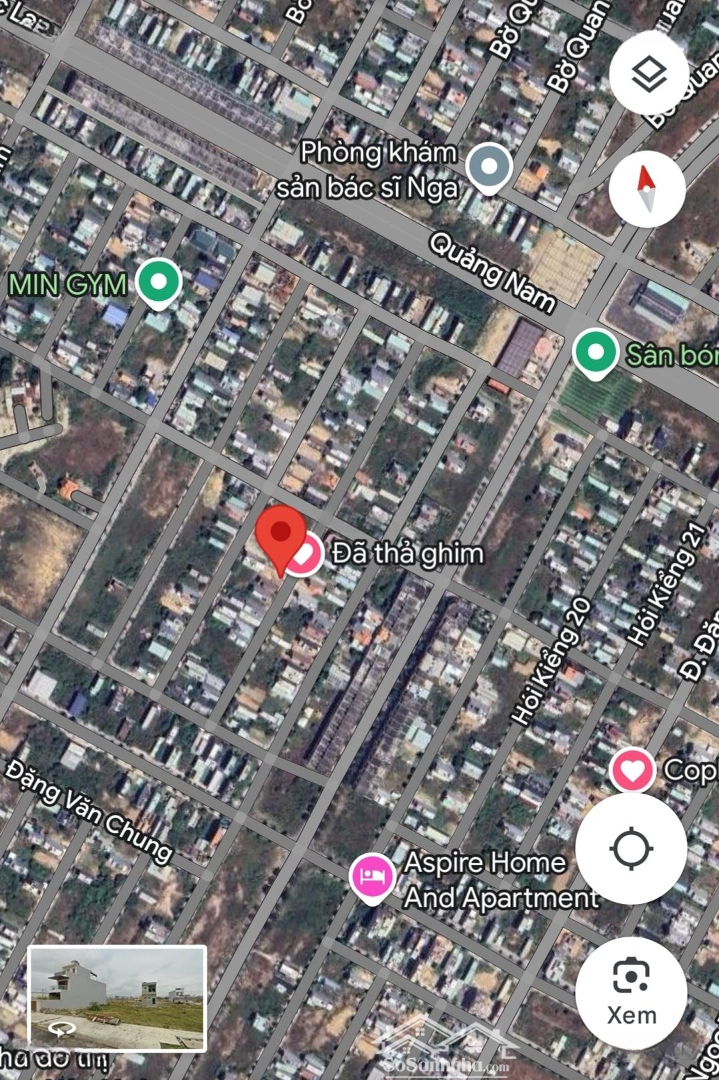Select the Aspire Home And Apartment pin
Screen dimensions: 719x1080
coord(372,877)
